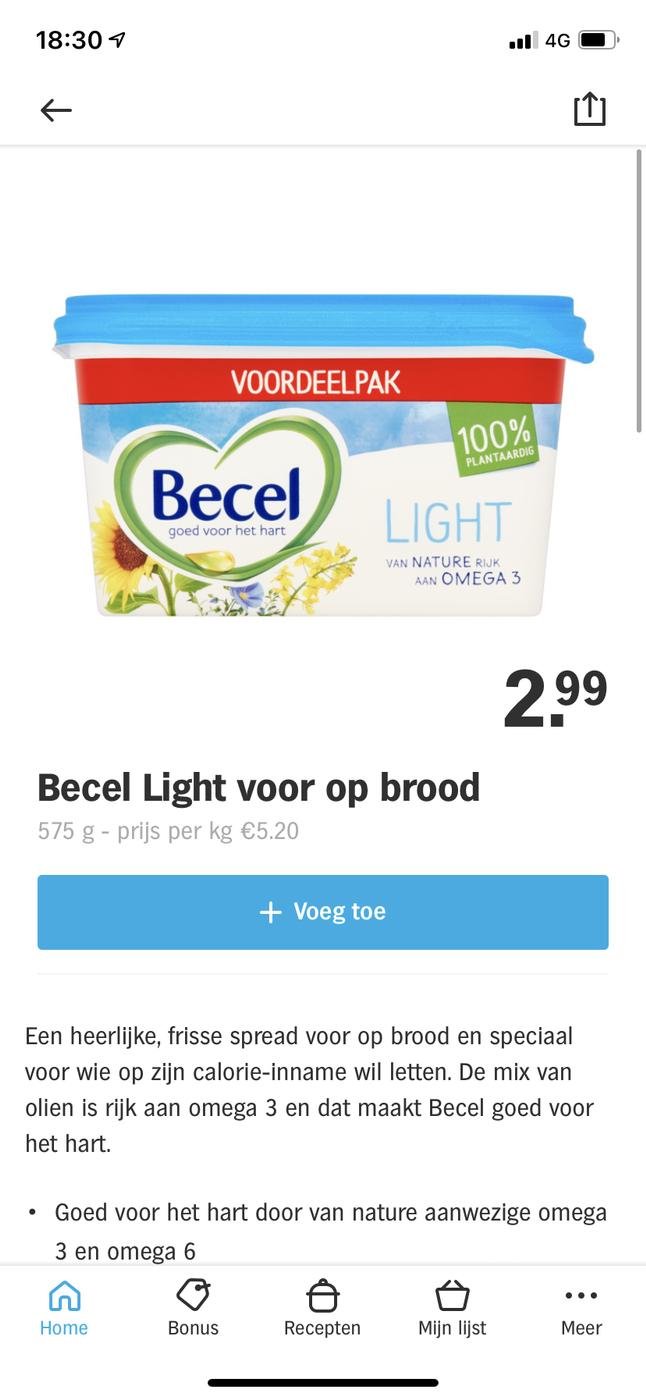
Task: Add product with Voeg toe button
Action: click(x=322, y=912)
